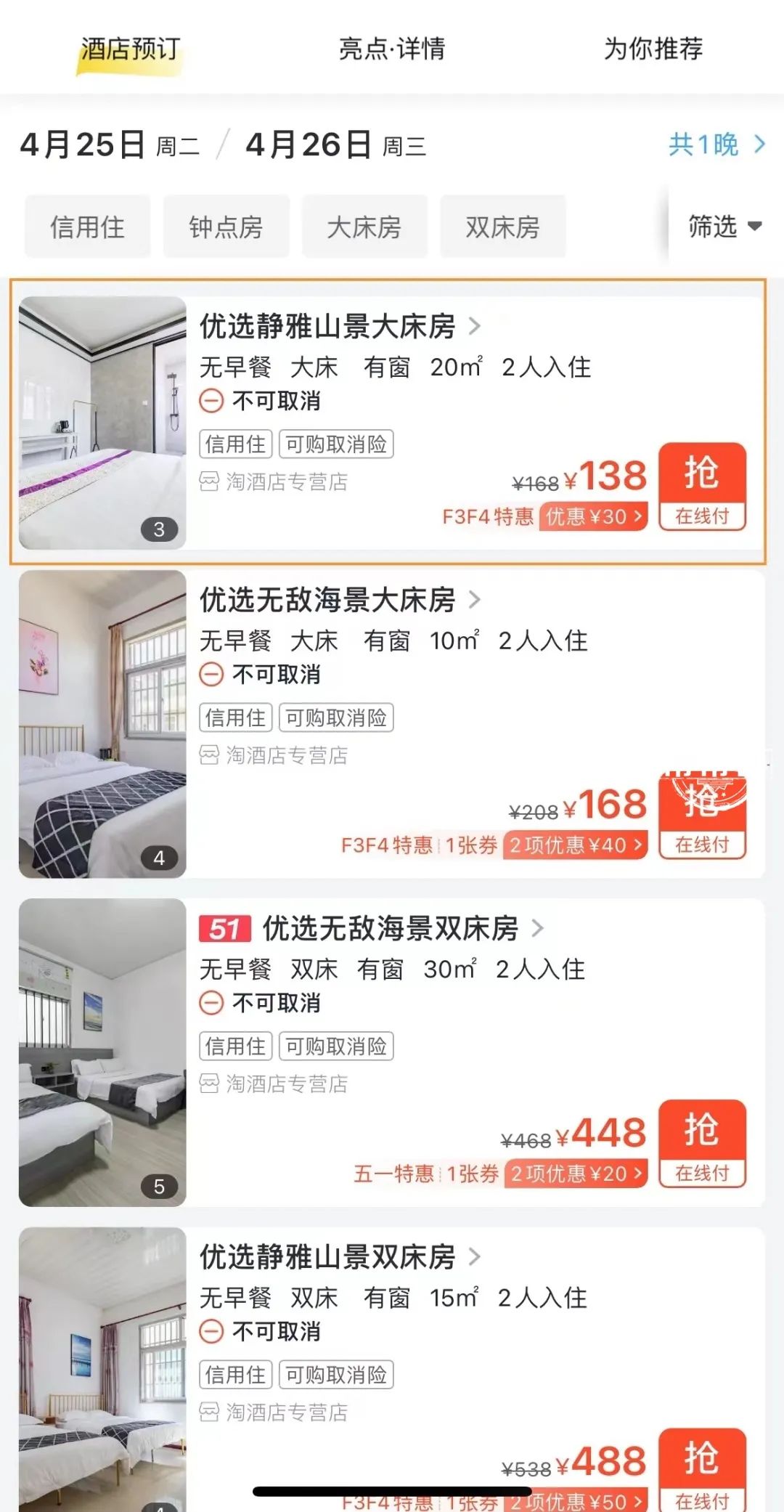Filter rooms by 钟点房

[x=226, y=227]
